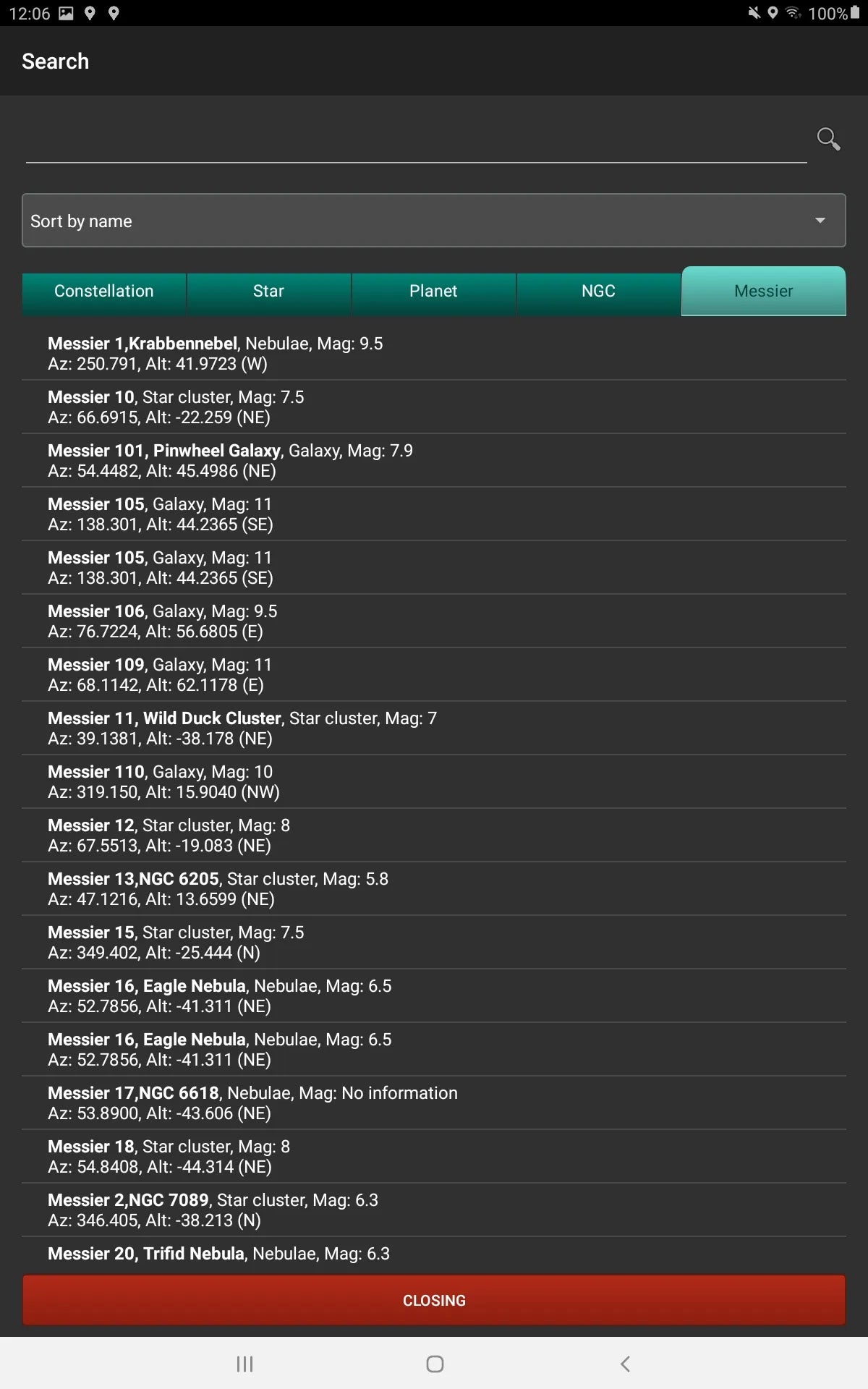
Task: Switch to the Constellation tab
Action: coord(104,292)
